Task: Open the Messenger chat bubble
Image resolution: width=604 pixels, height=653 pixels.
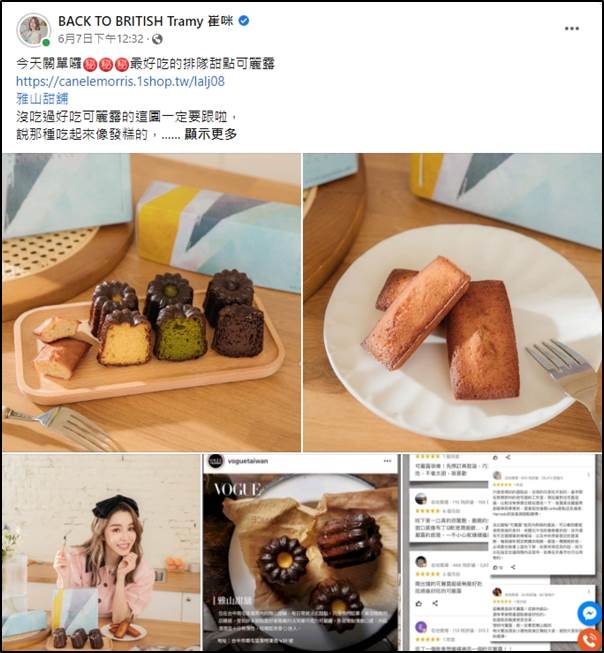Action: 589,612
